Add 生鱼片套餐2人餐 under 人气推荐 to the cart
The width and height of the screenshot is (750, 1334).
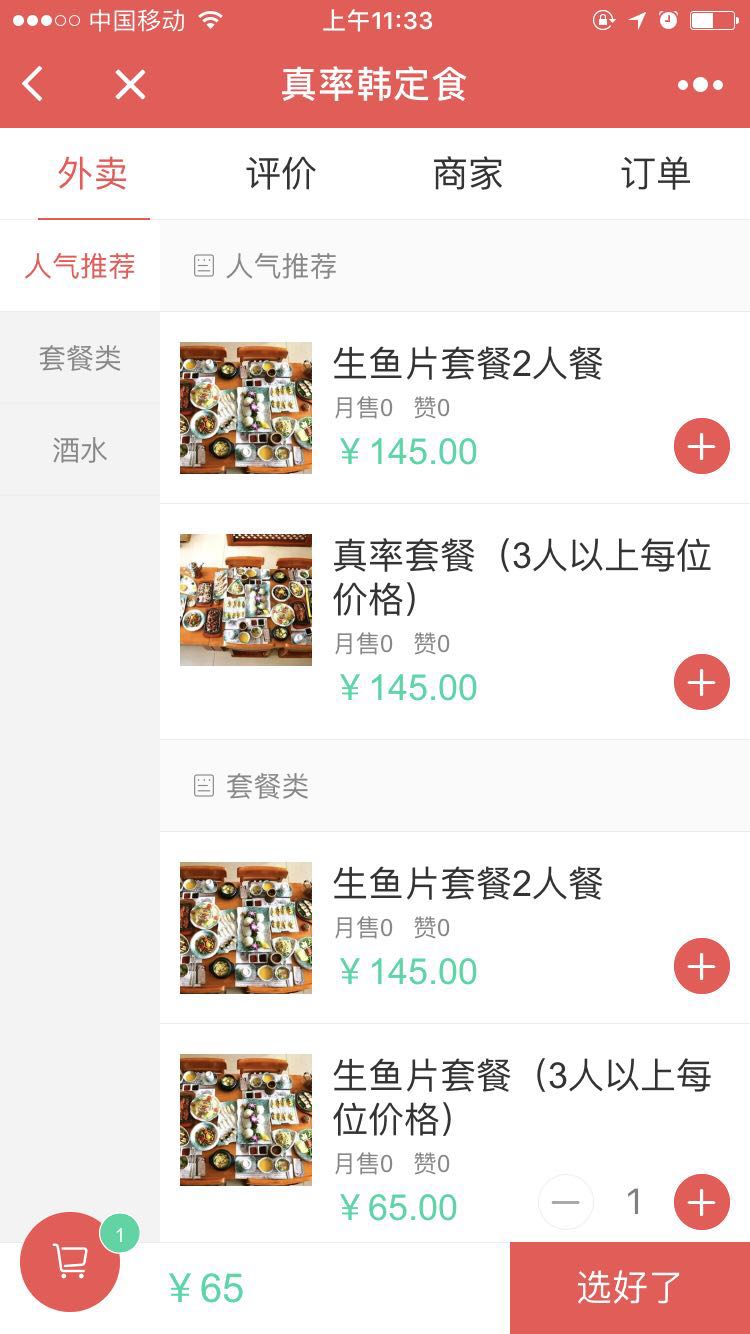point(702,446)
